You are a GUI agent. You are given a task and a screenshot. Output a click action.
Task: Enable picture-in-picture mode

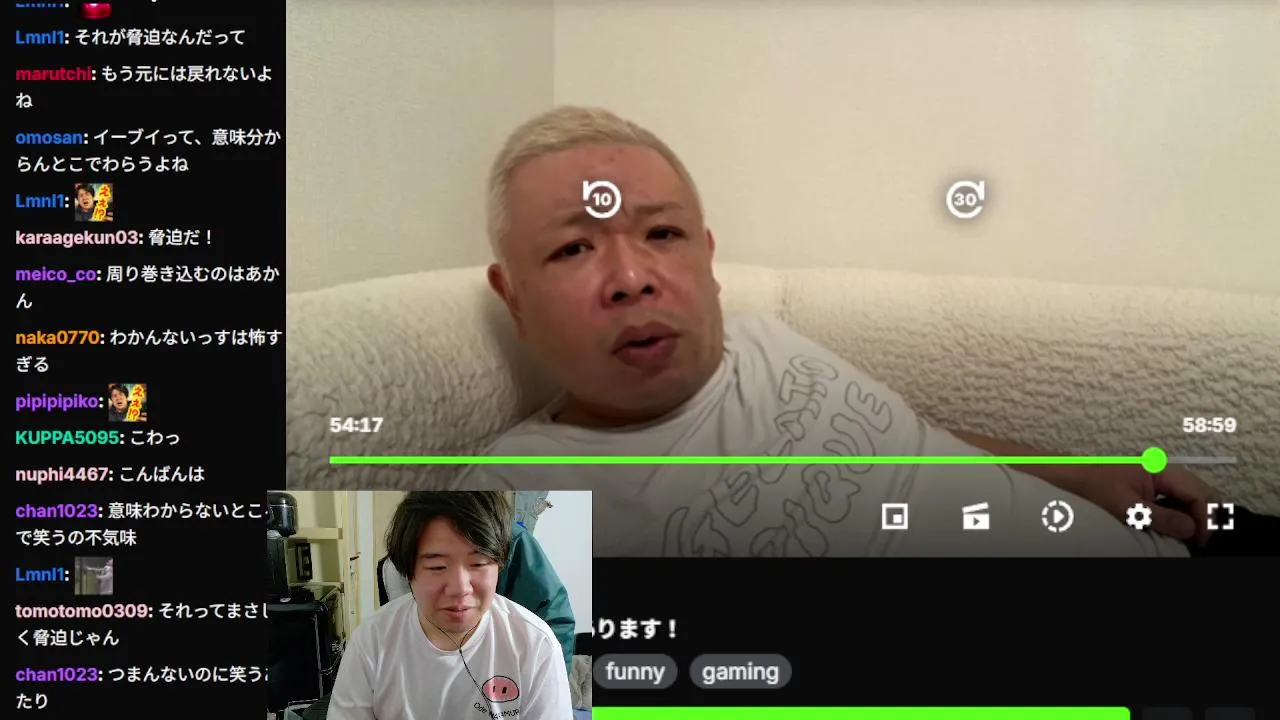pyautogui.click(x=894, y=516)
